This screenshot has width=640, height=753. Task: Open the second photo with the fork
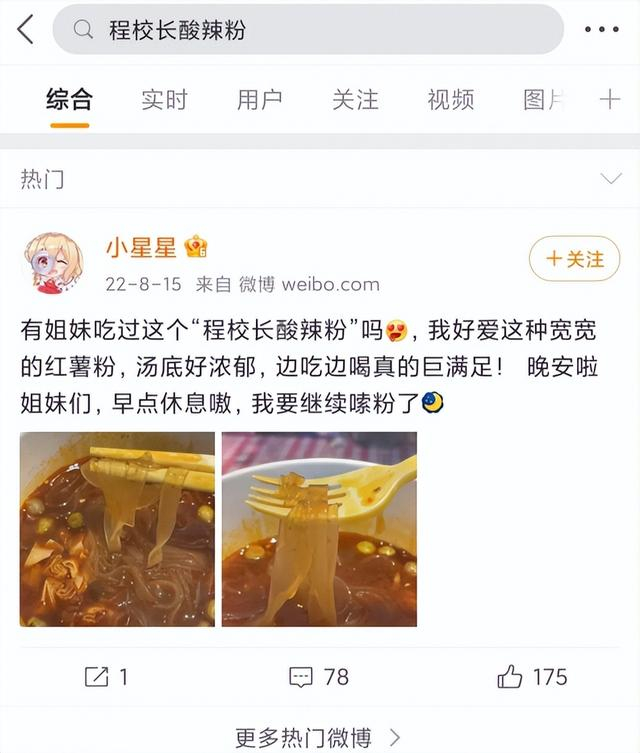(319, 529)
